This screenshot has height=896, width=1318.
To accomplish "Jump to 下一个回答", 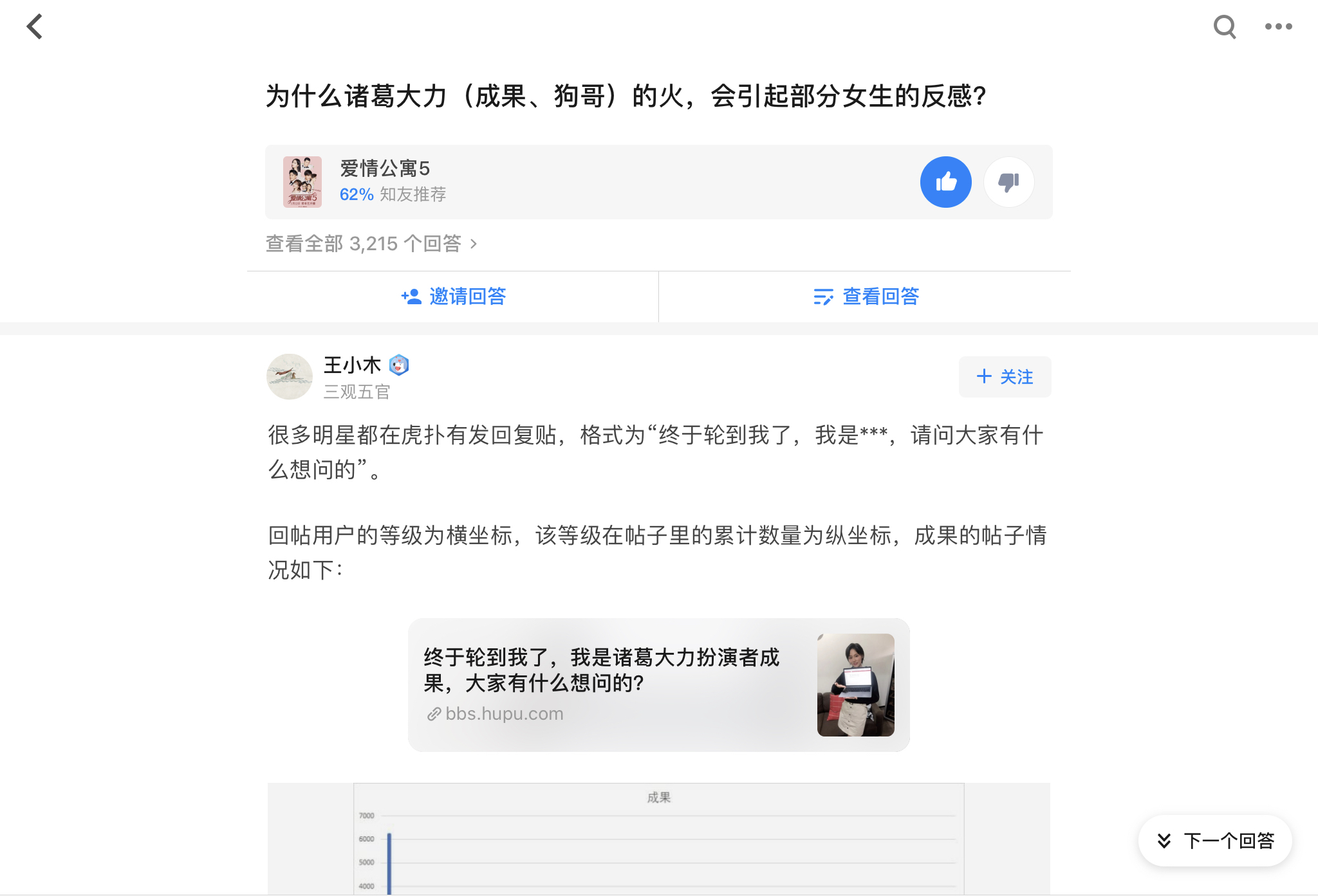I will click(1215, 841).
